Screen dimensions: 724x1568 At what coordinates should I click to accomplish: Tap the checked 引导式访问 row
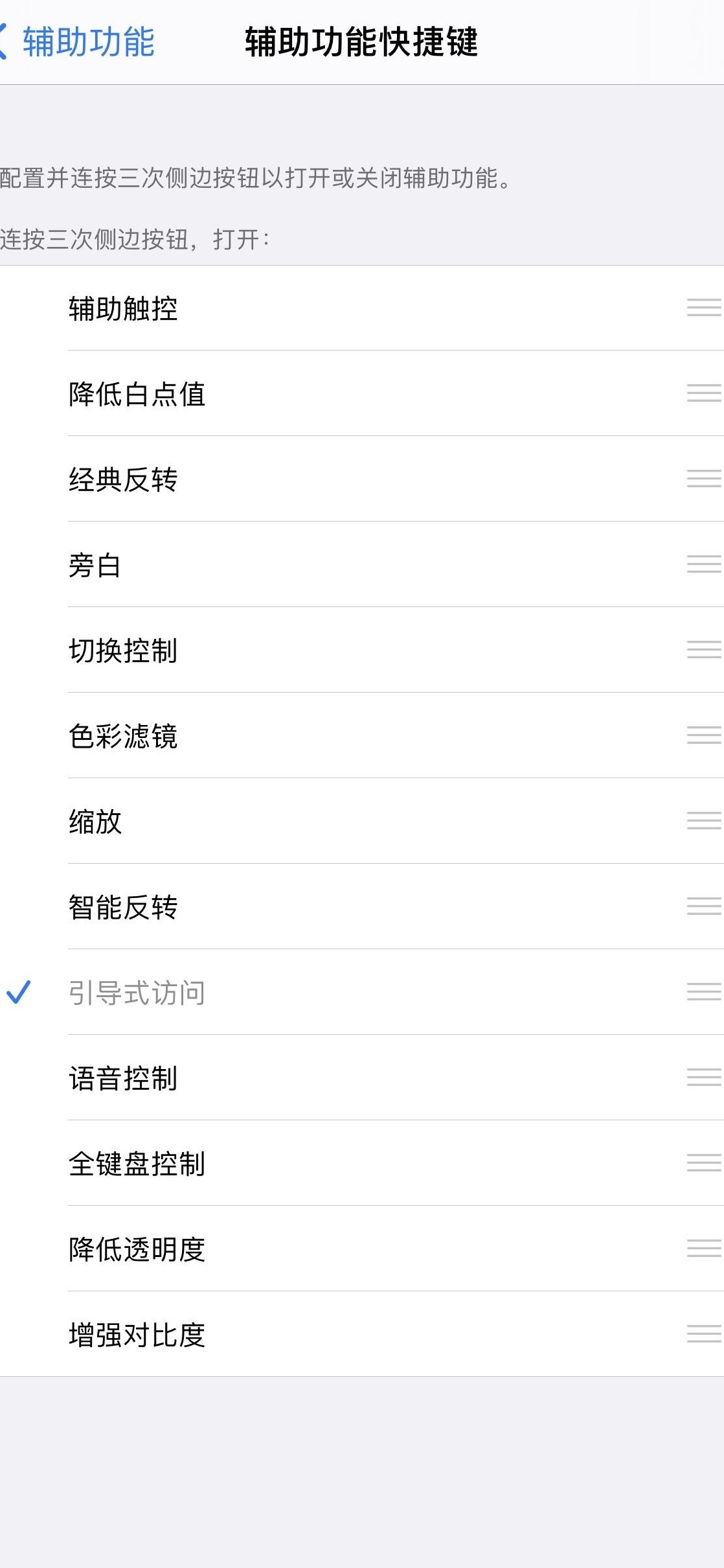362,992
